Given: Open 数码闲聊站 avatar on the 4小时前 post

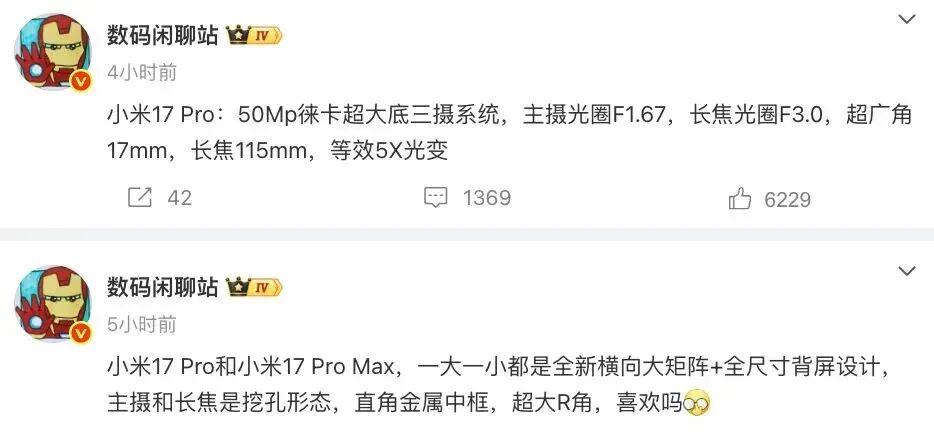Looking at the screenshot, I should [54, 56].
